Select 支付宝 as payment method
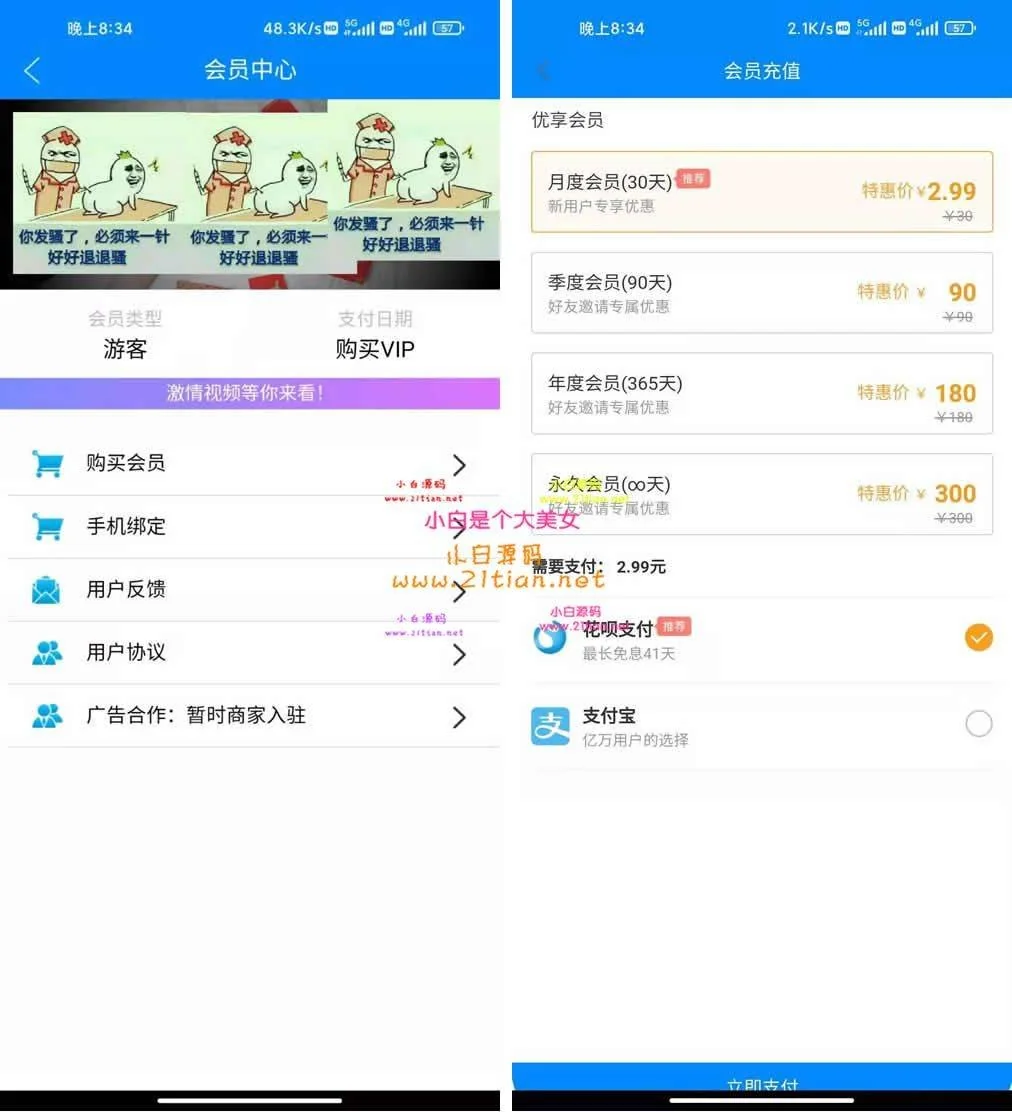Viewport: 1012px width, 1112px height. click(761, 726)
